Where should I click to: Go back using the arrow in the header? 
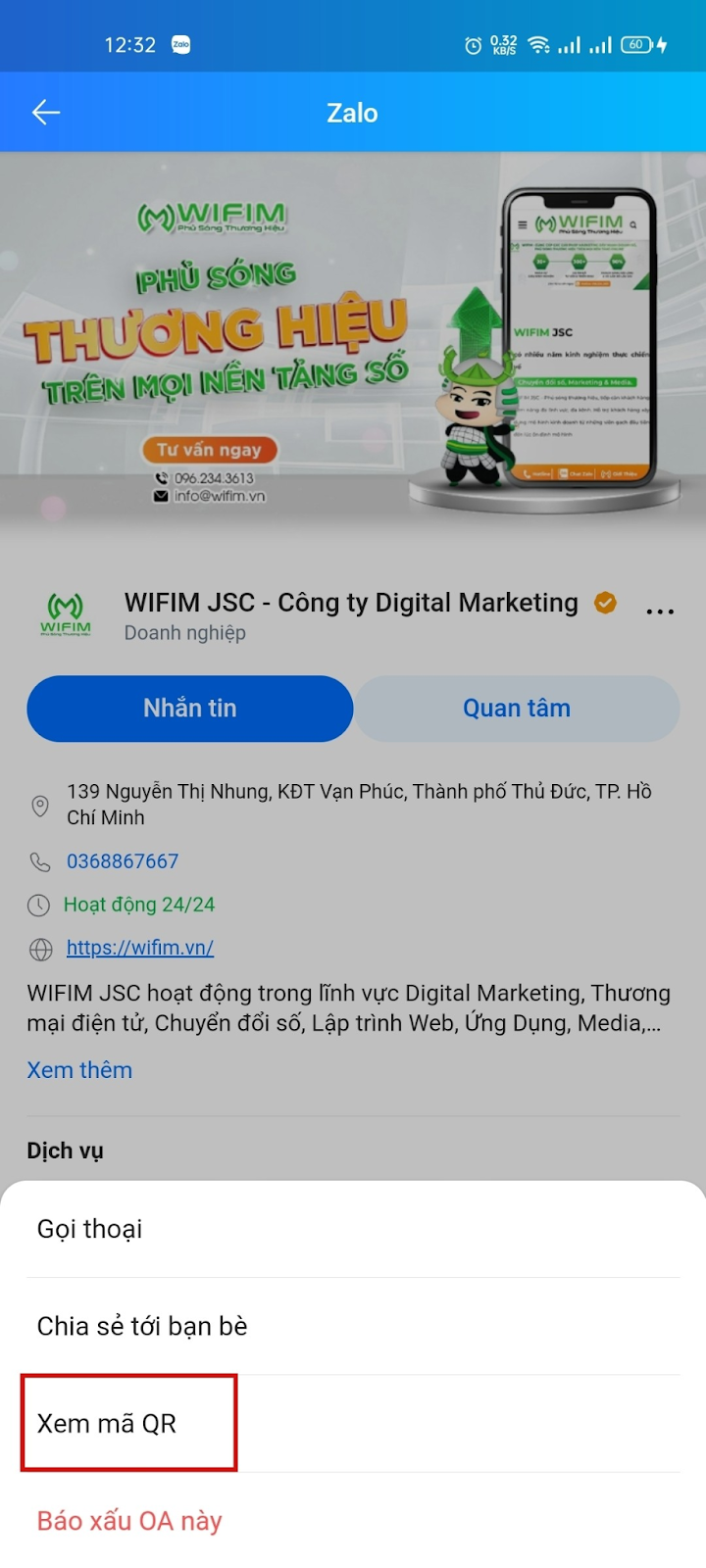tap(46, 113)
